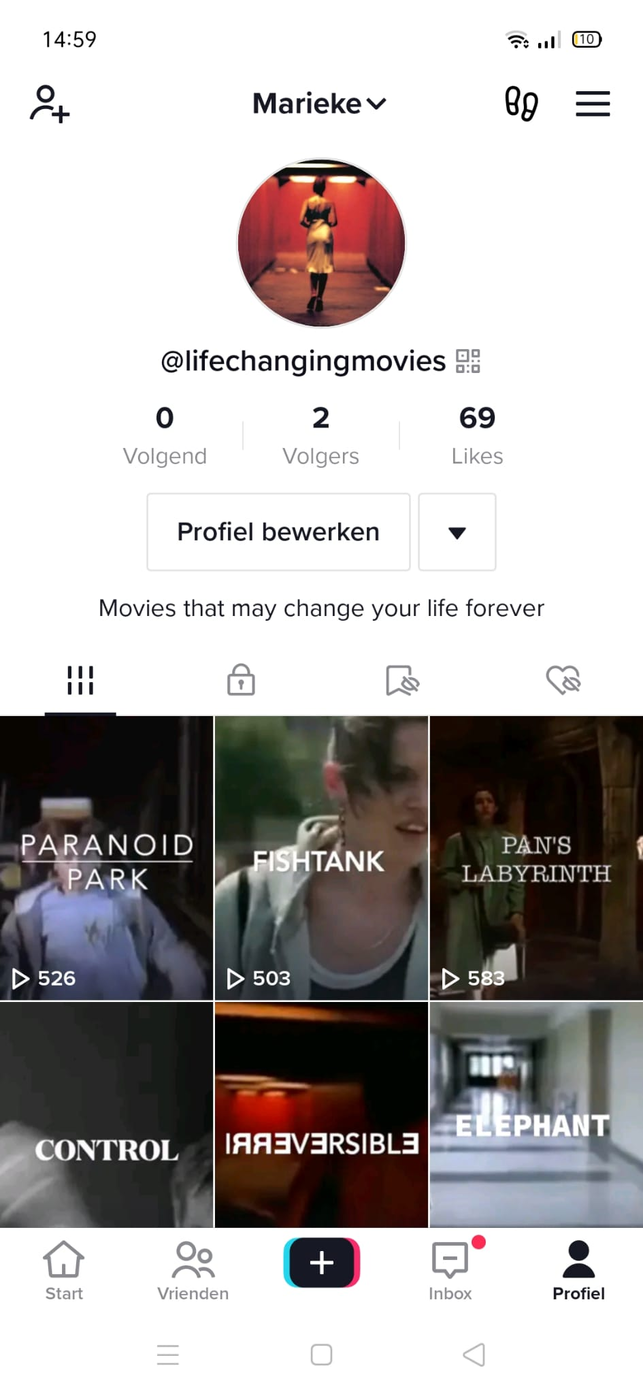Switch to the private videos lock tab

click(241, 681)
